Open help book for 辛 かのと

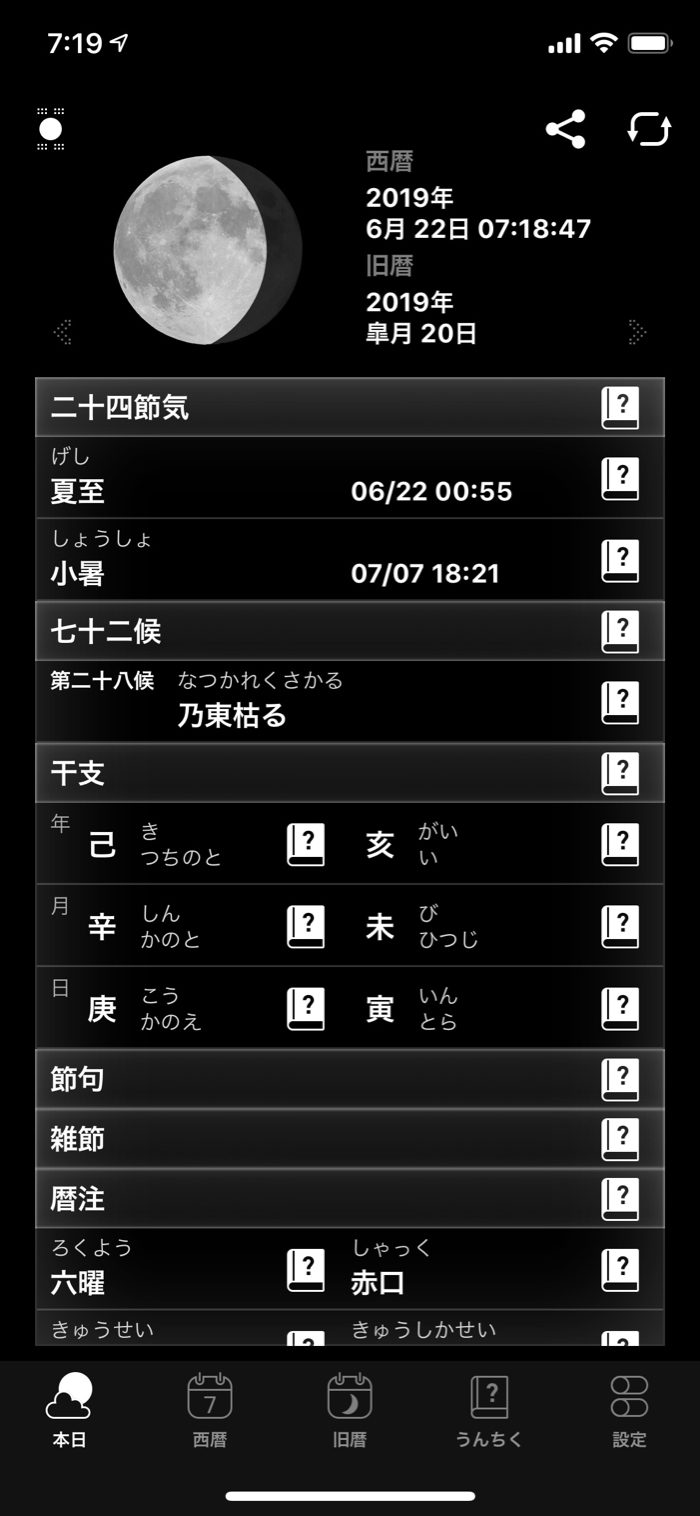coord(306,927)
